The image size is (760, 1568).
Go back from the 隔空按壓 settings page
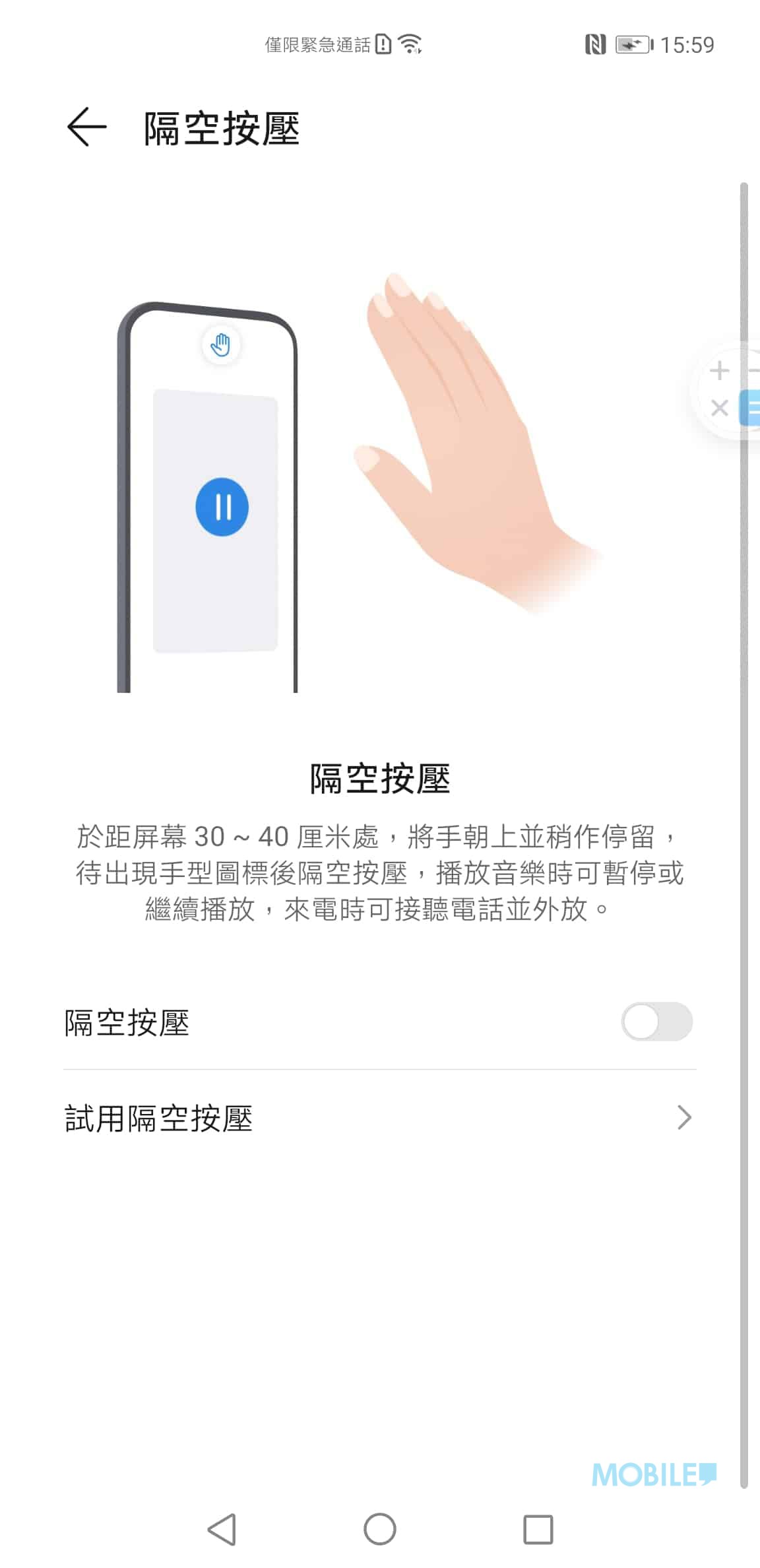86,127
